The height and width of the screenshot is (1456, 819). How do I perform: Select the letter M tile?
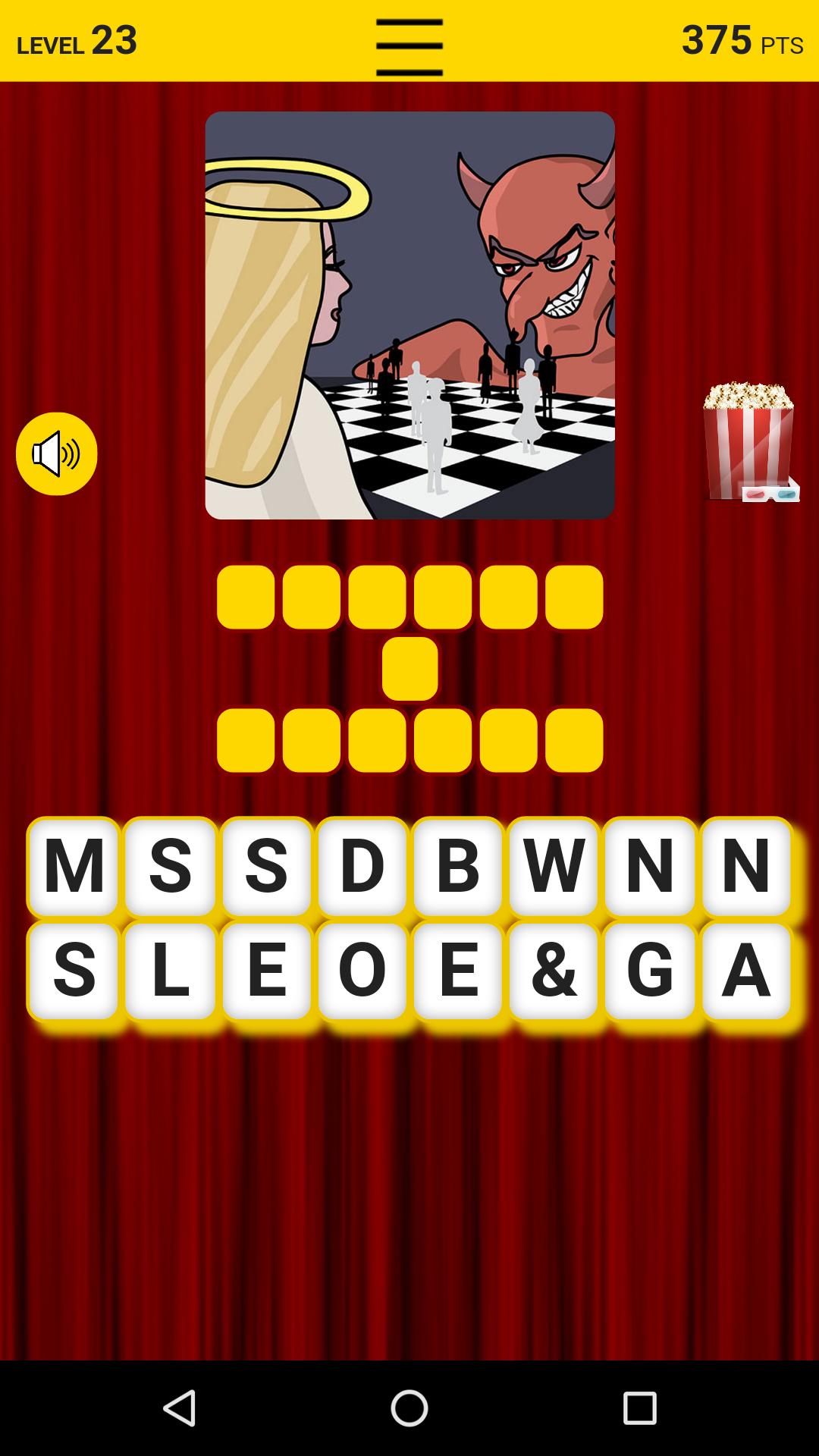pos(74,865)
